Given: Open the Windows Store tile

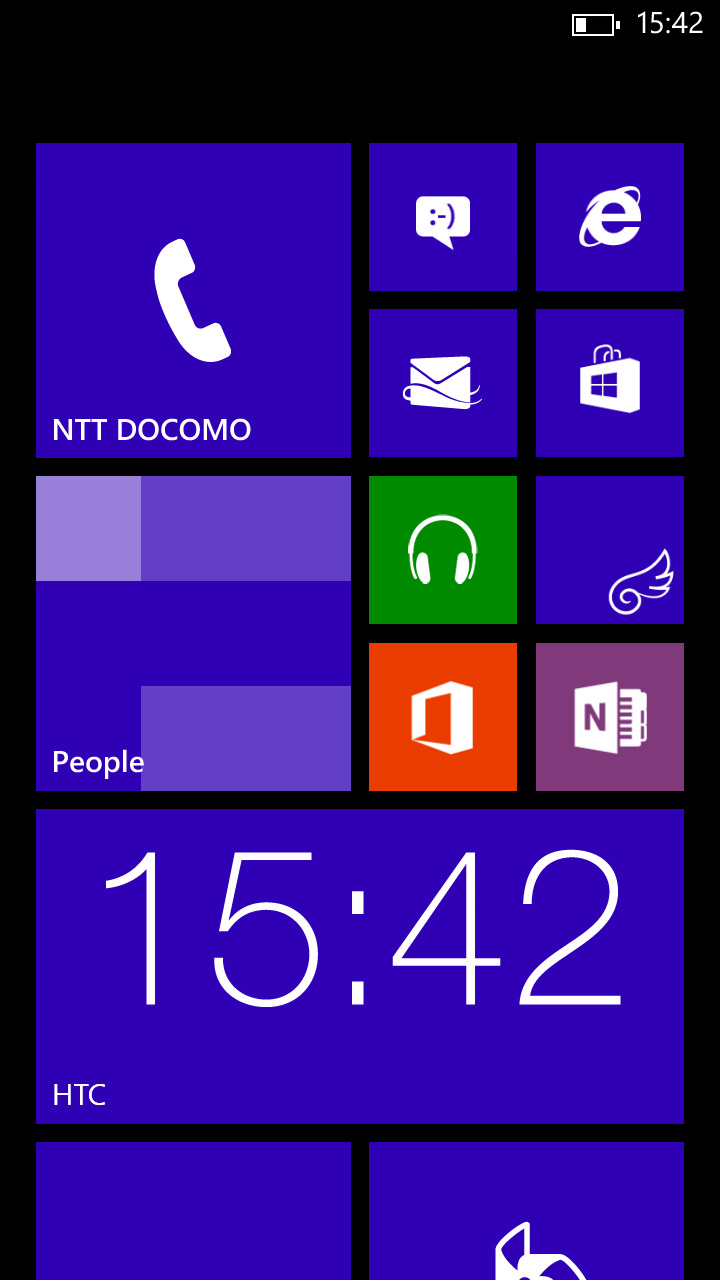Looking at the screenshot, I should pyautogui.click(x=610, y=383).
